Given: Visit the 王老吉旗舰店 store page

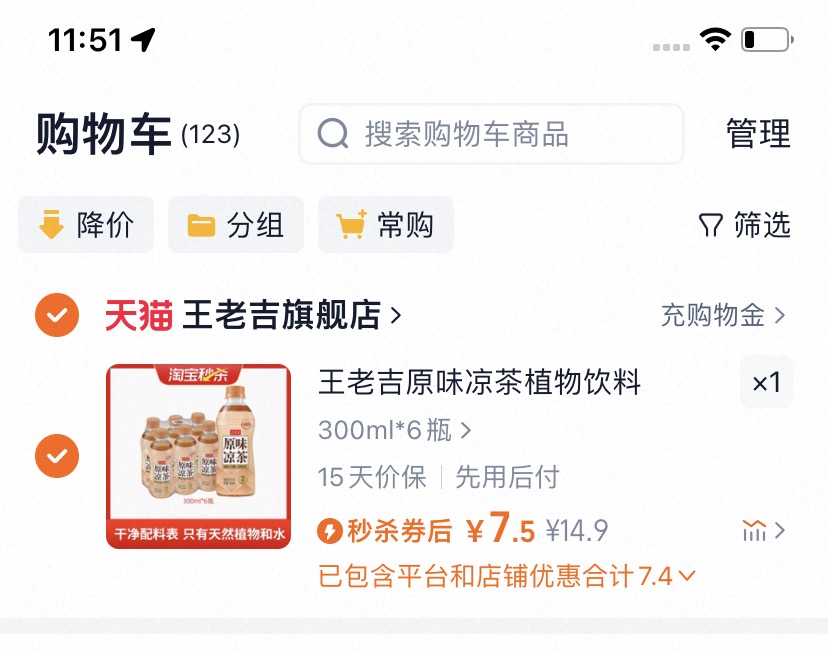Looking at the screenshot, I should coord(290,316).
